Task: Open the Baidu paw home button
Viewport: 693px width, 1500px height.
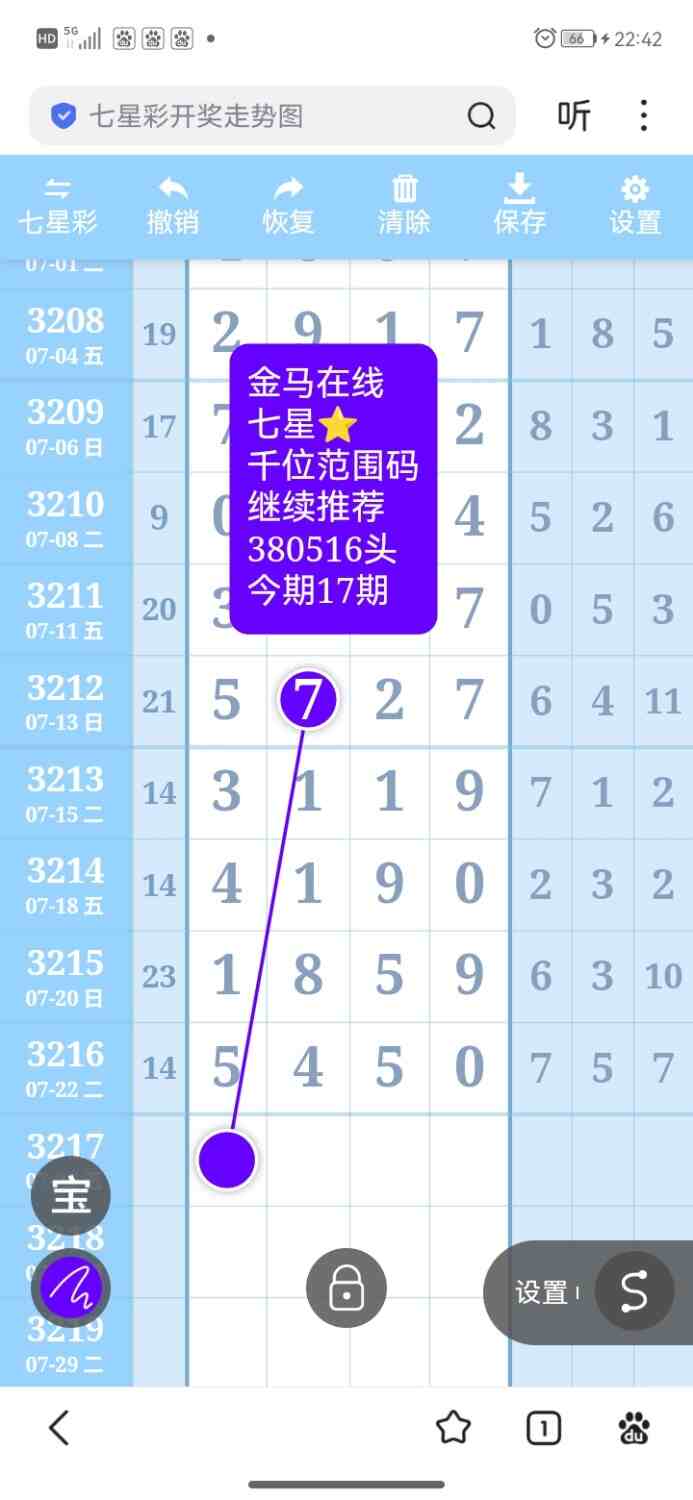Action: pyautogui.click(x=634, y=1429)
